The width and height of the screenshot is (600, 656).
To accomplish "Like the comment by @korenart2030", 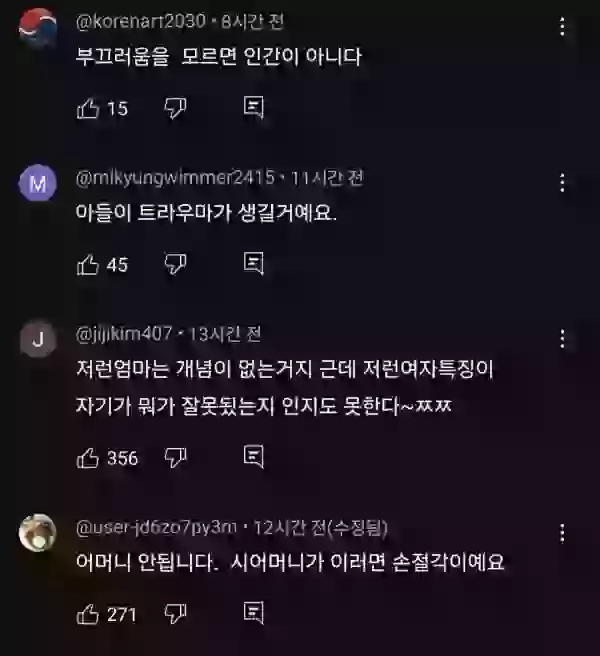I will point(88,108).
